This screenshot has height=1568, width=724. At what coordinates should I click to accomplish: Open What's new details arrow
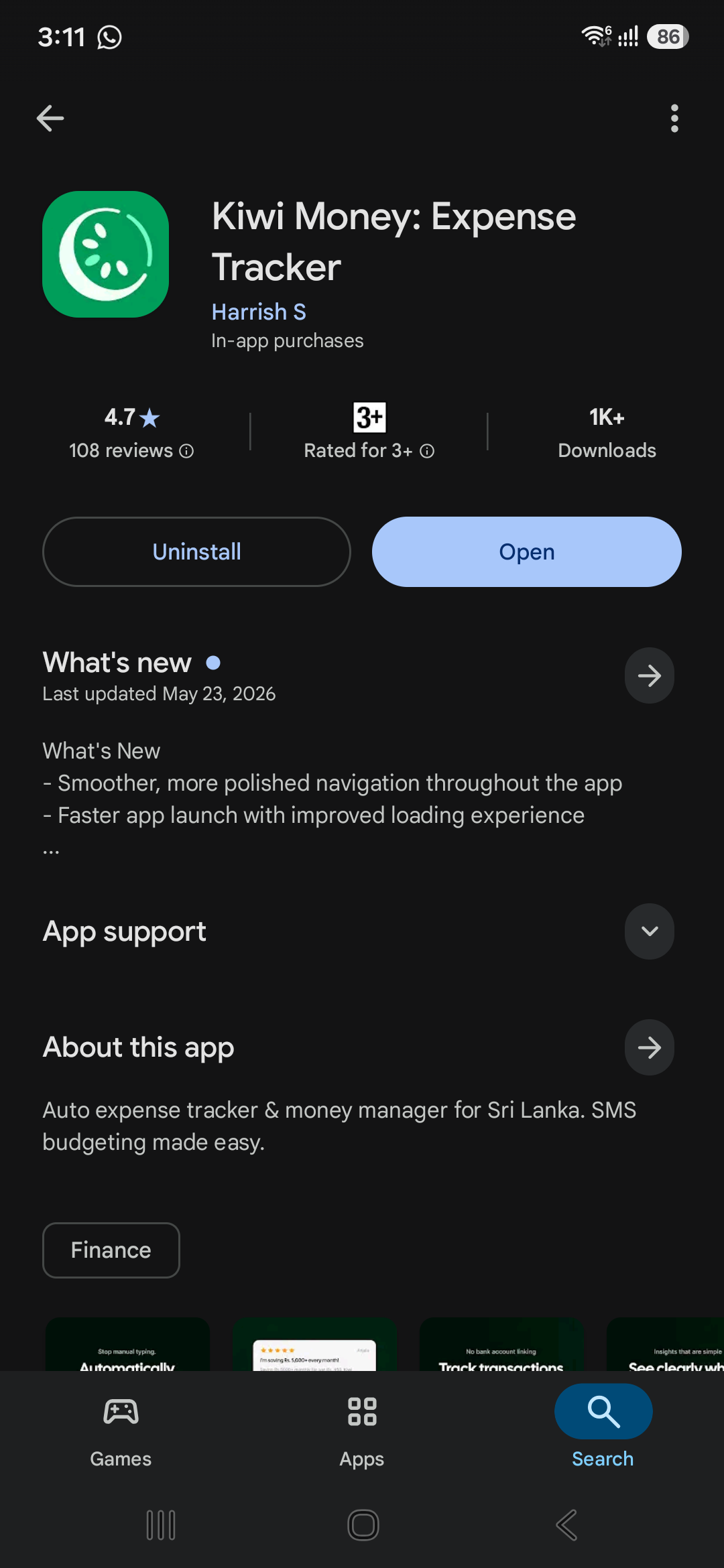pyautogui.click(x=650, y=675)
